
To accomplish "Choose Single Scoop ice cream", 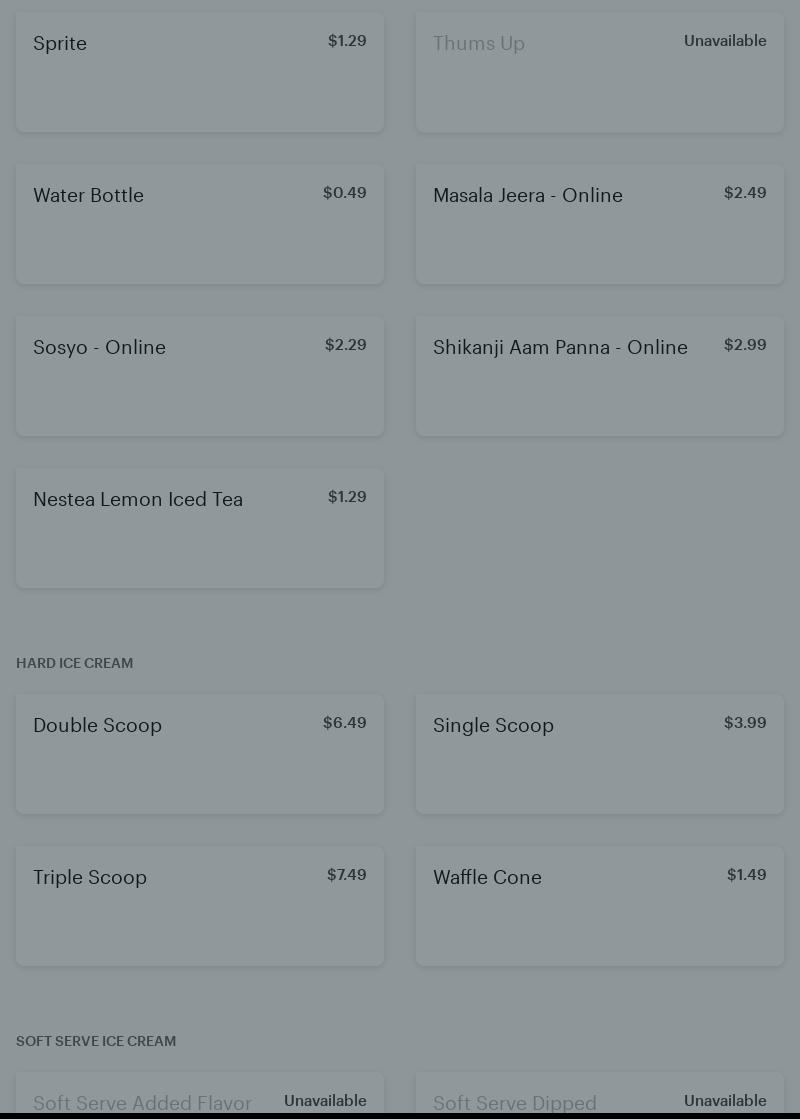I will point(600,754).
